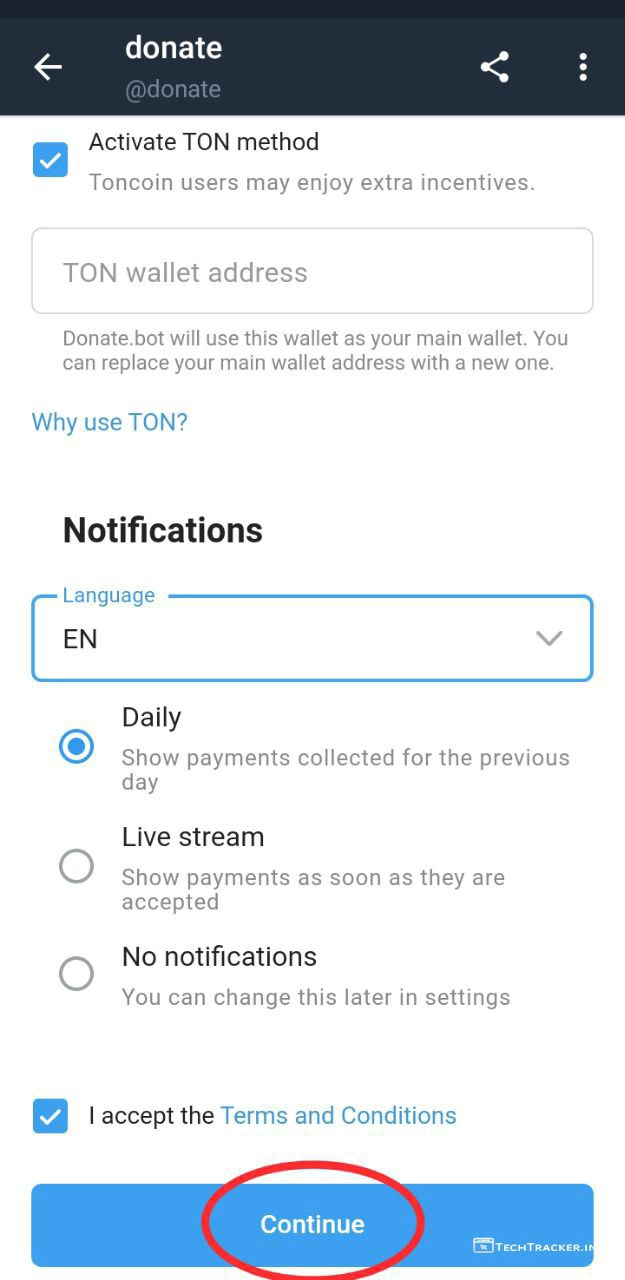Screen dimensions: 625x1280
Task: Tap the TON wallet address field
Action: click(x=312, y=272)
